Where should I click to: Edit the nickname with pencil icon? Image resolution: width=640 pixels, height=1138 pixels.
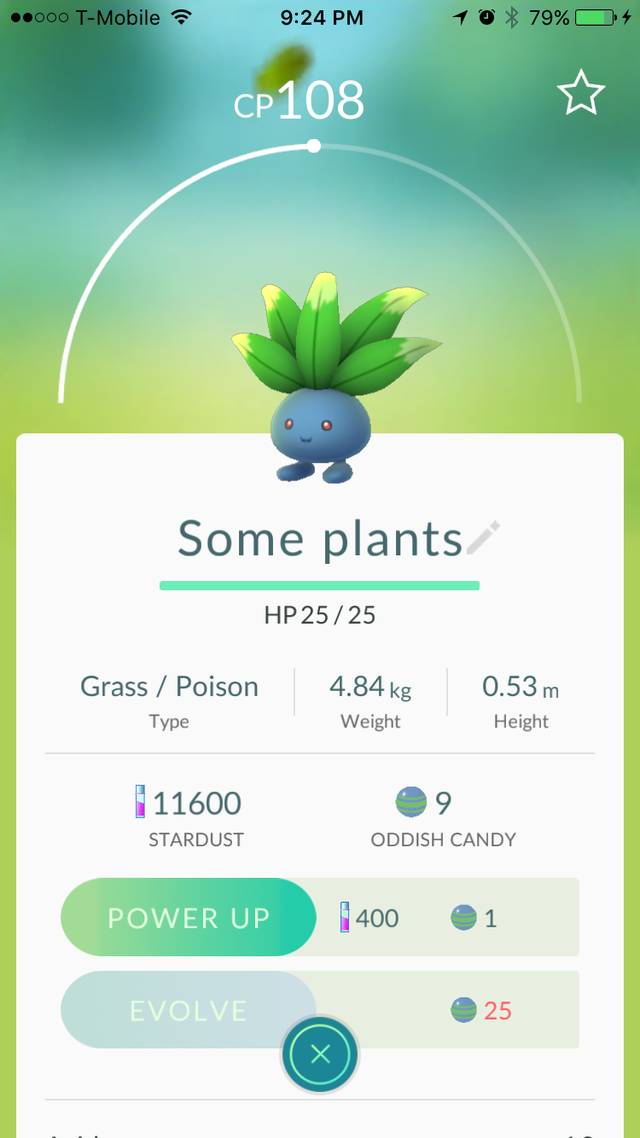click(x=484, y=538)
